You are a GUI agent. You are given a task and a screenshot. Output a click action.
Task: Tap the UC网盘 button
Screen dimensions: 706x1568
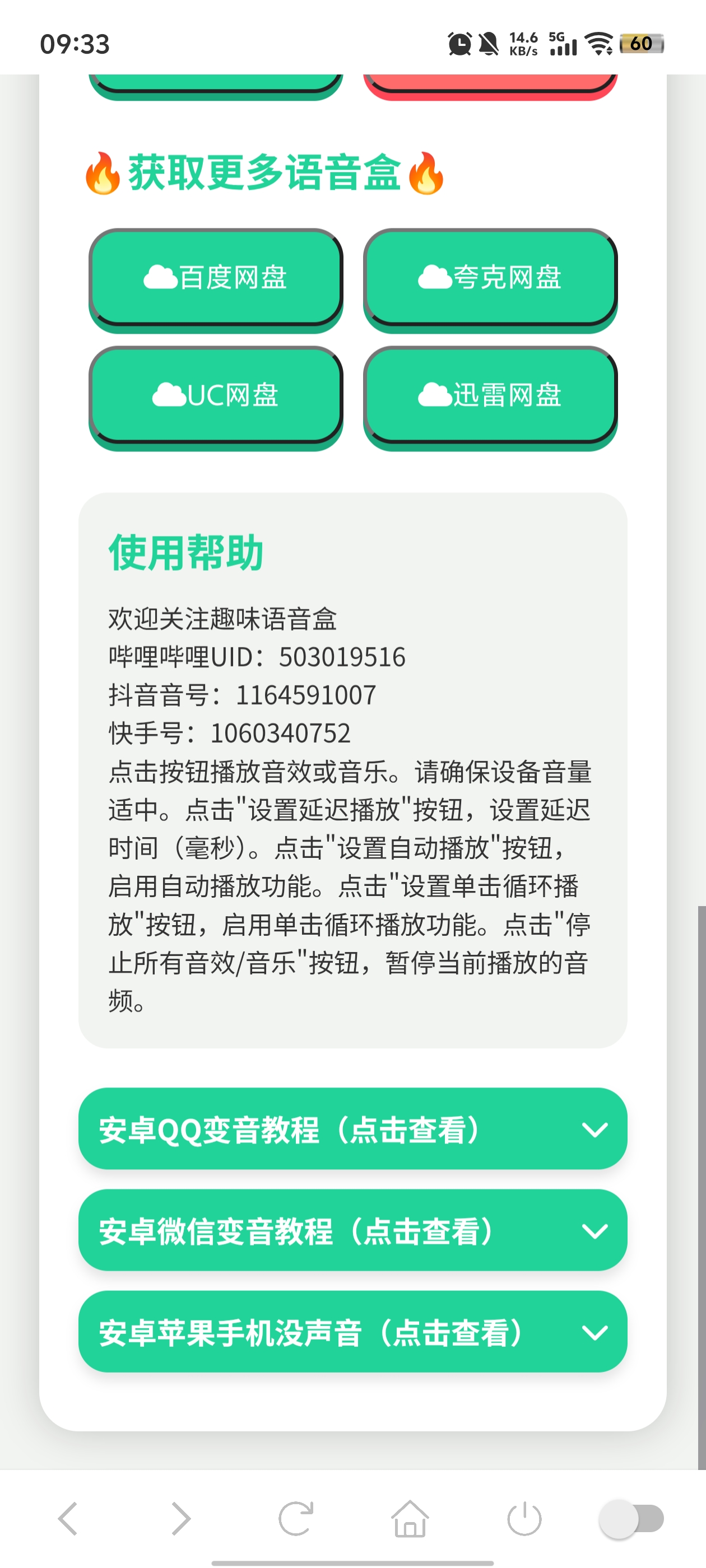(216, 395)
